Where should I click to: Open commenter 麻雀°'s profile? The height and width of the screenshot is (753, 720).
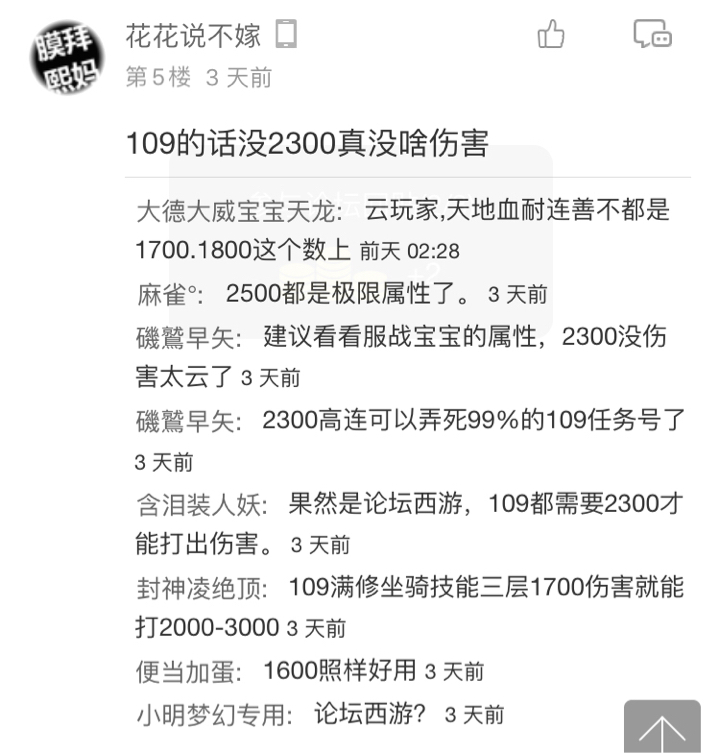click(168, 295)
